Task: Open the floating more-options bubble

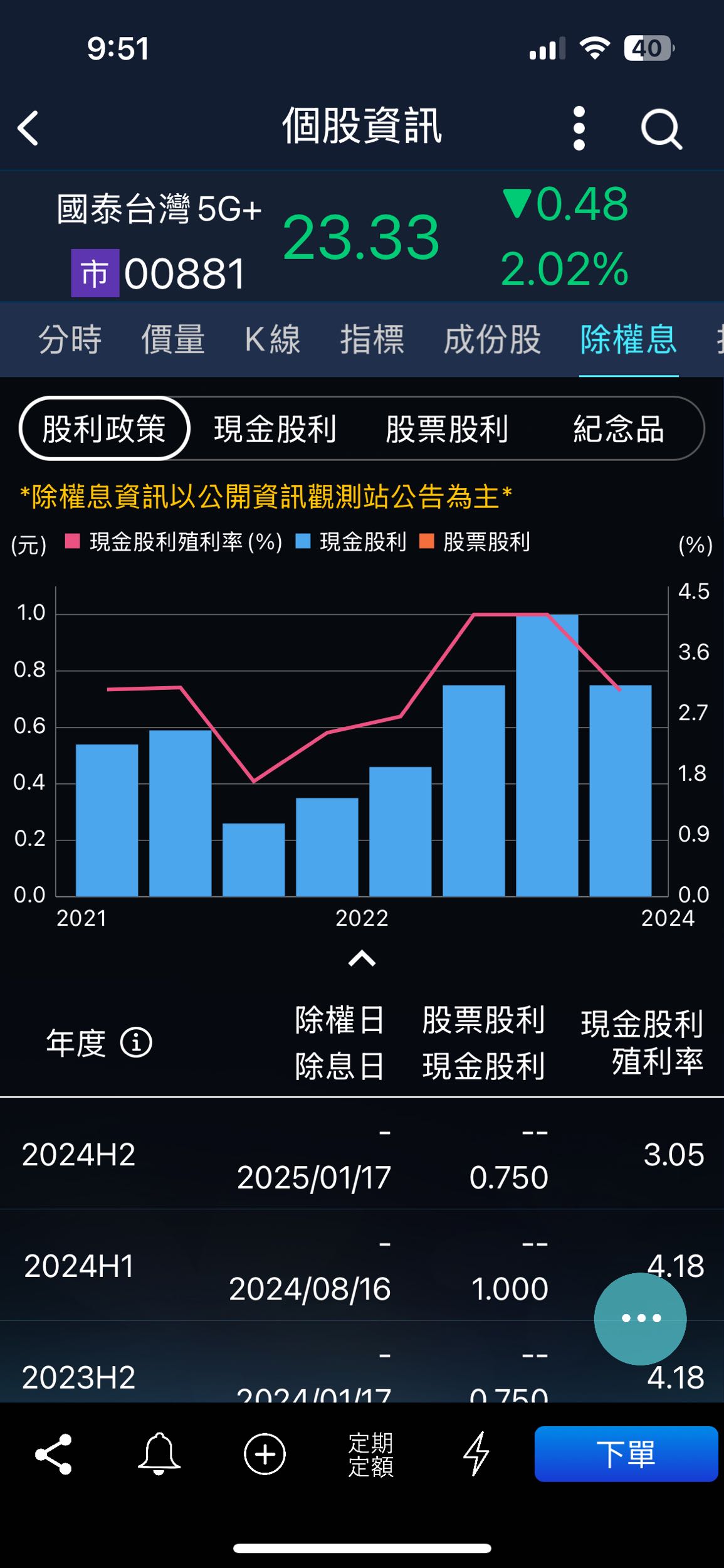Action: (x=640, y=1319)
